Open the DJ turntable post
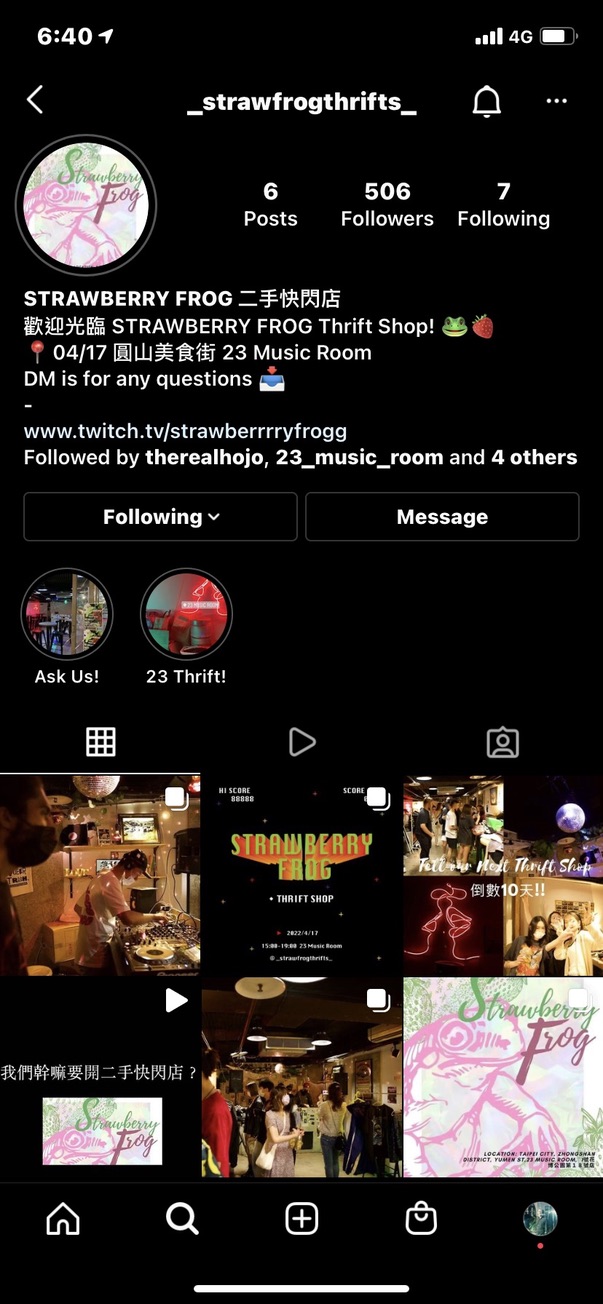The image size is (603, 1304). click(x=100, y=875)
